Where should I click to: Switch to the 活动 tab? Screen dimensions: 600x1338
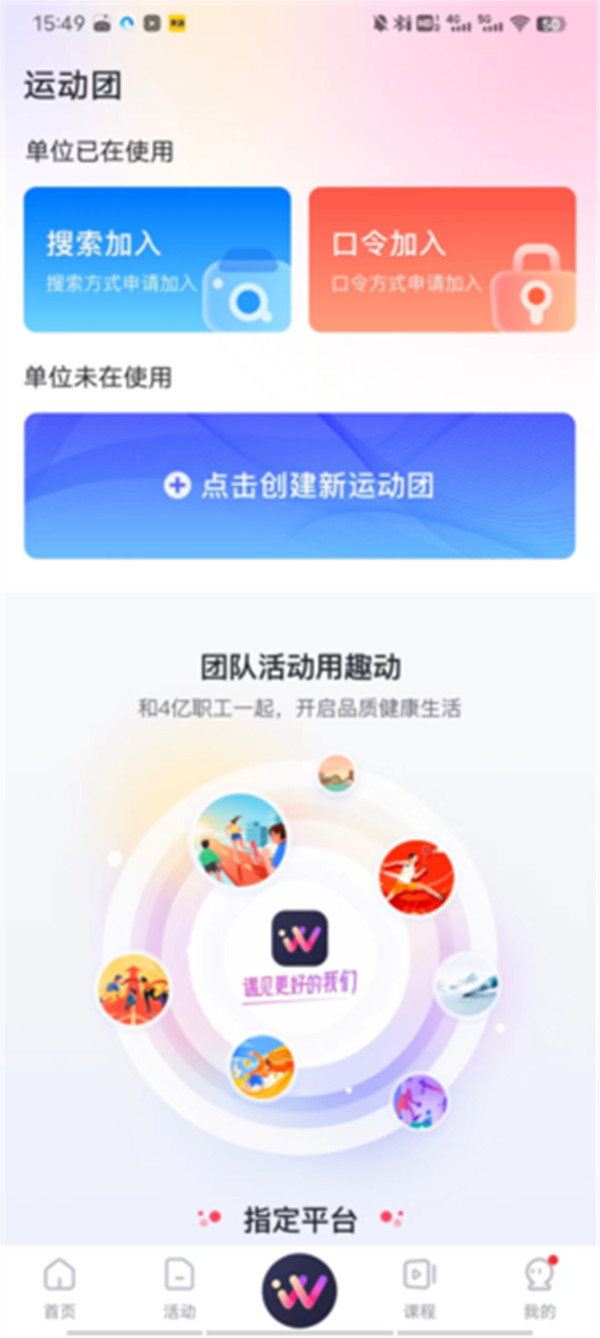click(179, 1288)
